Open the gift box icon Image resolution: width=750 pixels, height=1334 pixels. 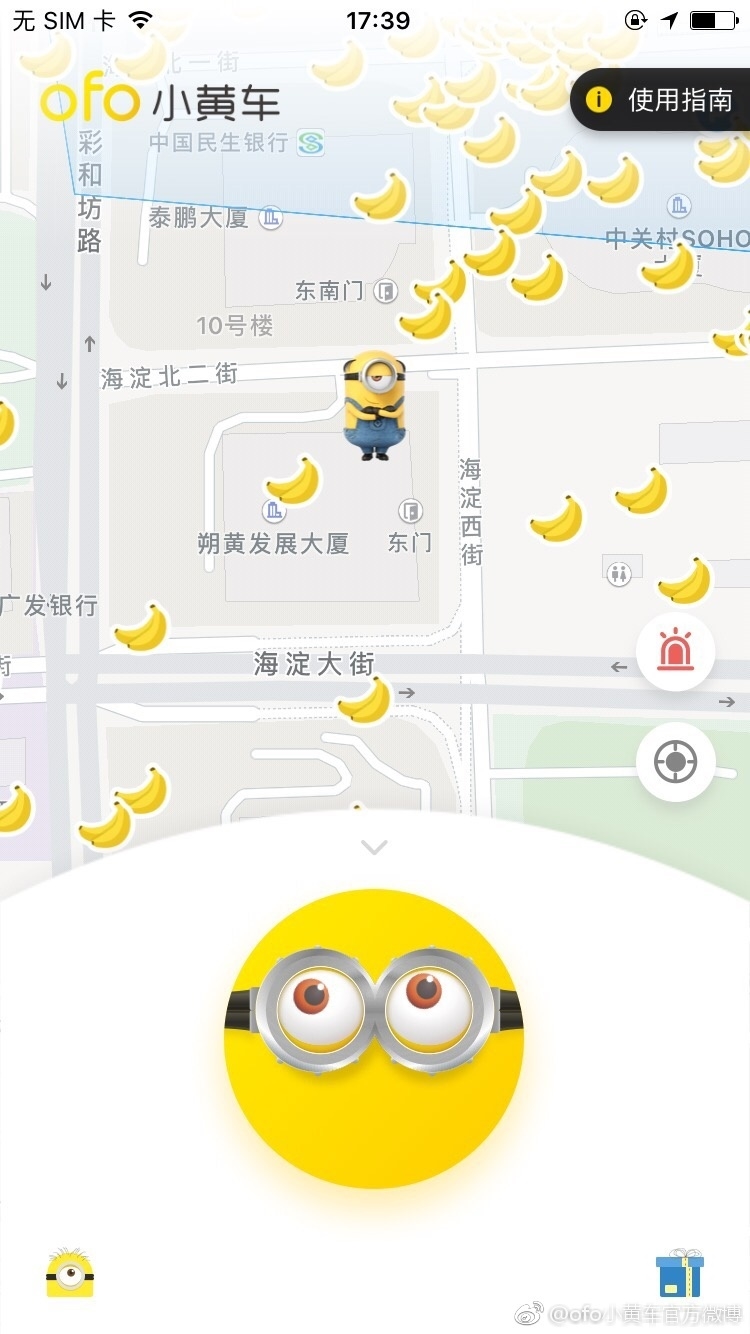680,1273
